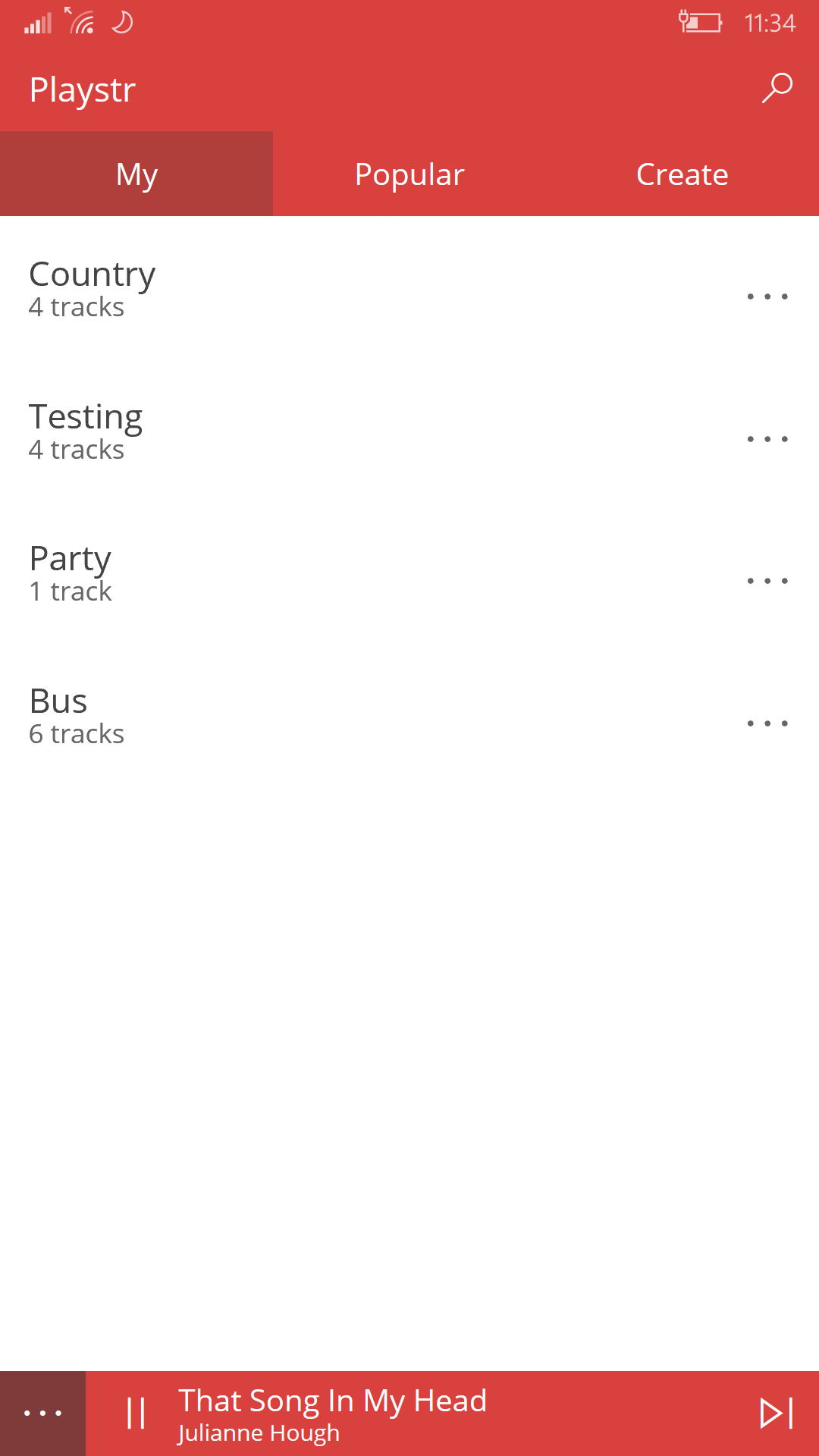
Task: Select the My tab
Action: pyautogui.click(x=136, y=174)
